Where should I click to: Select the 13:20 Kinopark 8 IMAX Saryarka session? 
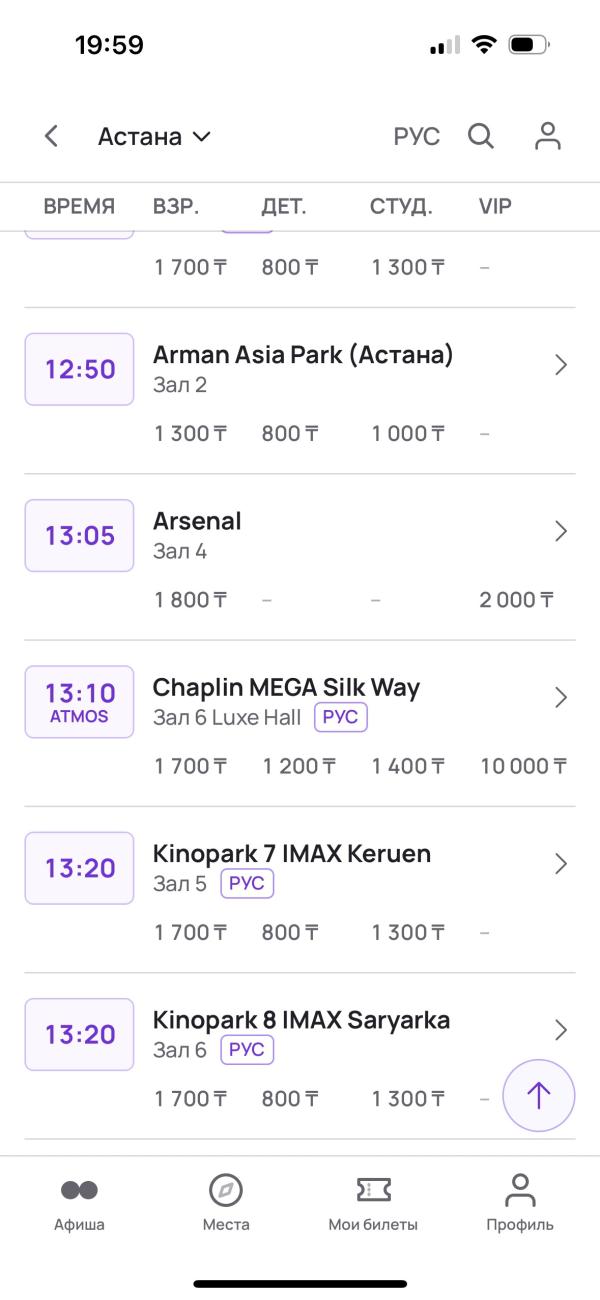pyautogui.click(x=79, y=1034)
